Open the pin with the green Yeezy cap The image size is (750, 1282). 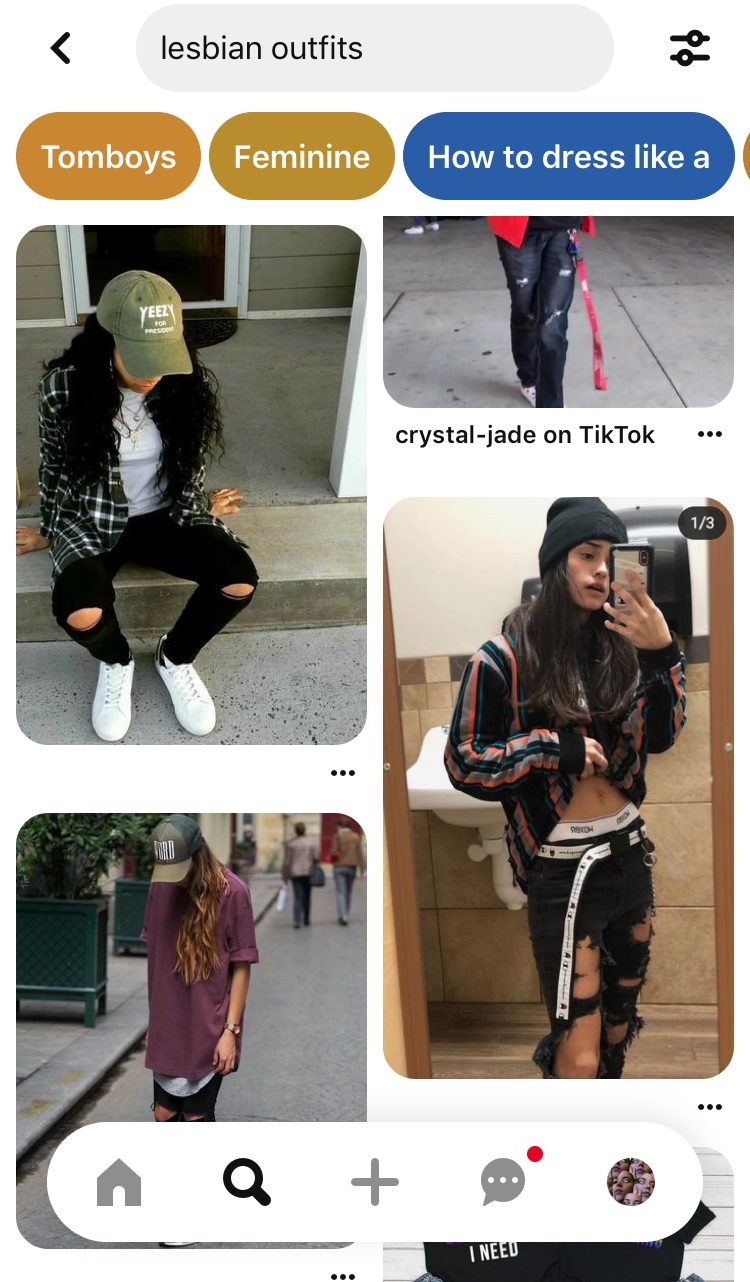[x=191, y=485]
